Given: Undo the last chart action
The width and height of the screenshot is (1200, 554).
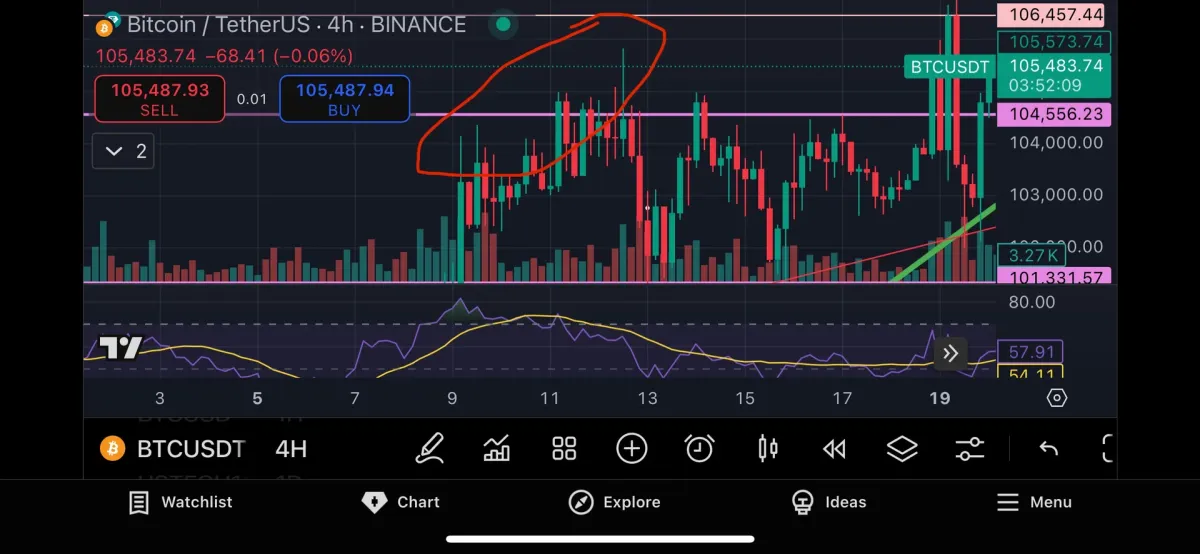Looking at the screenshot, I should [x=1048, y=449].
